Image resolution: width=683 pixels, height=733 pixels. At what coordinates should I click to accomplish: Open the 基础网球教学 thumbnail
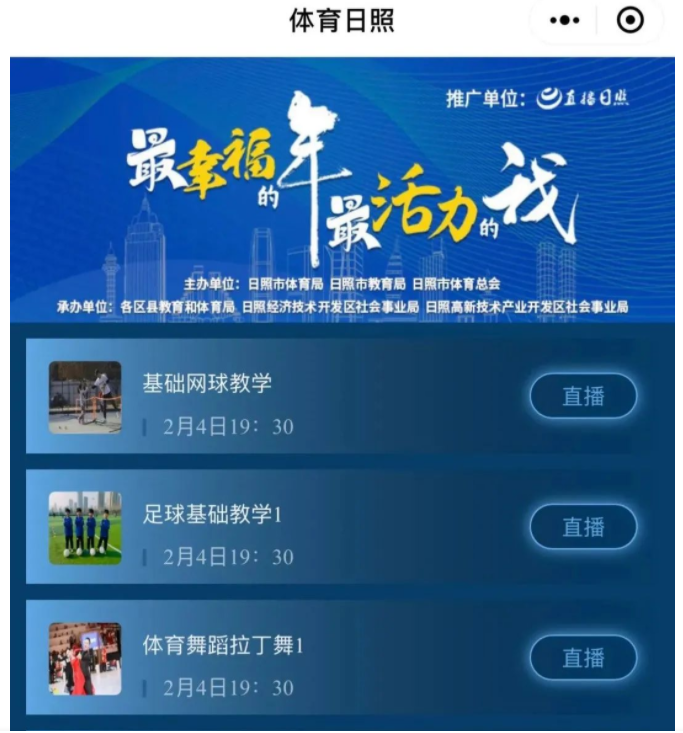[x=85, y=397]
